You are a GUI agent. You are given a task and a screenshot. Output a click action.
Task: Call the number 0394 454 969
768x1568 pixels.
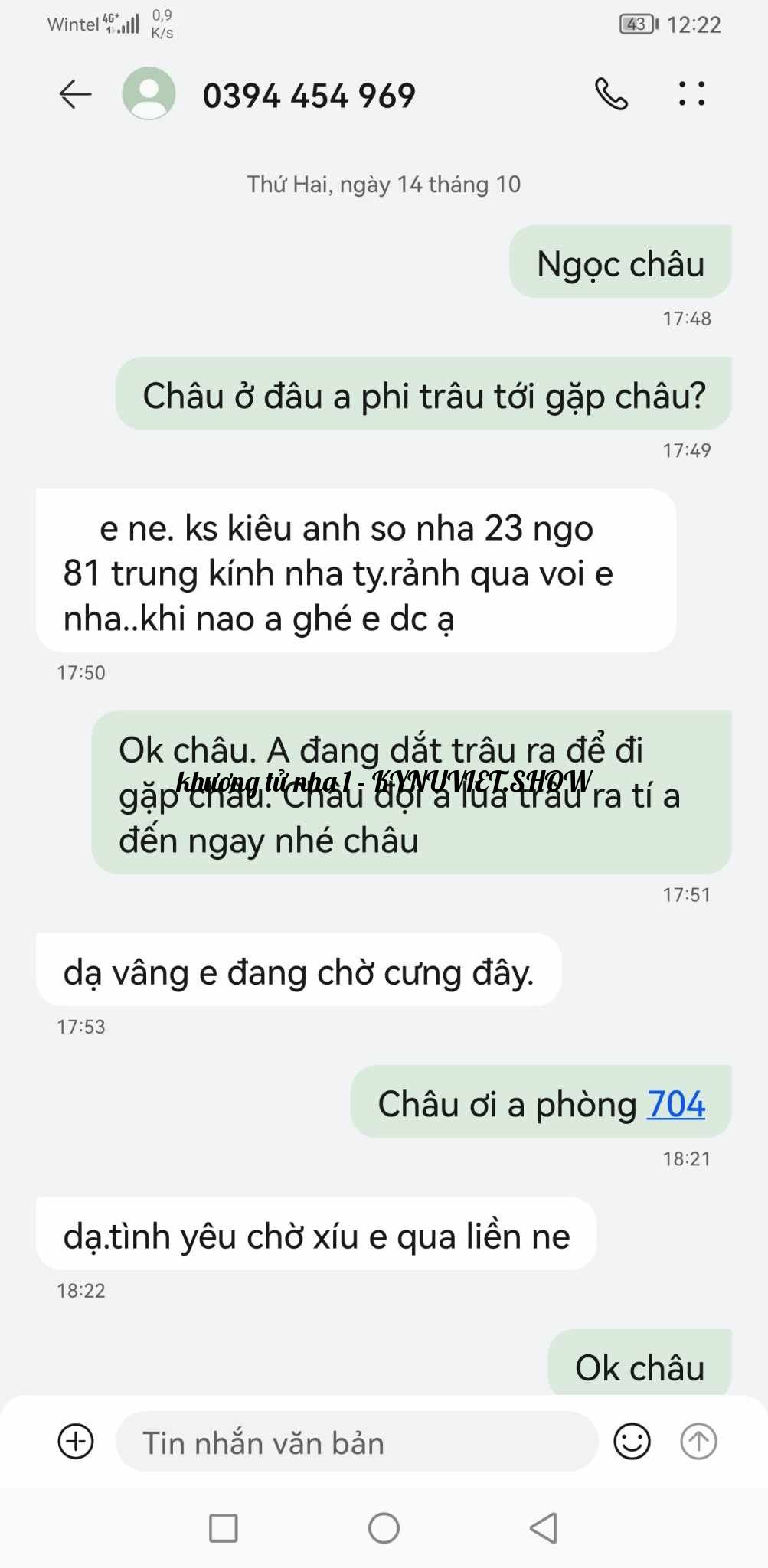[611, 95]
